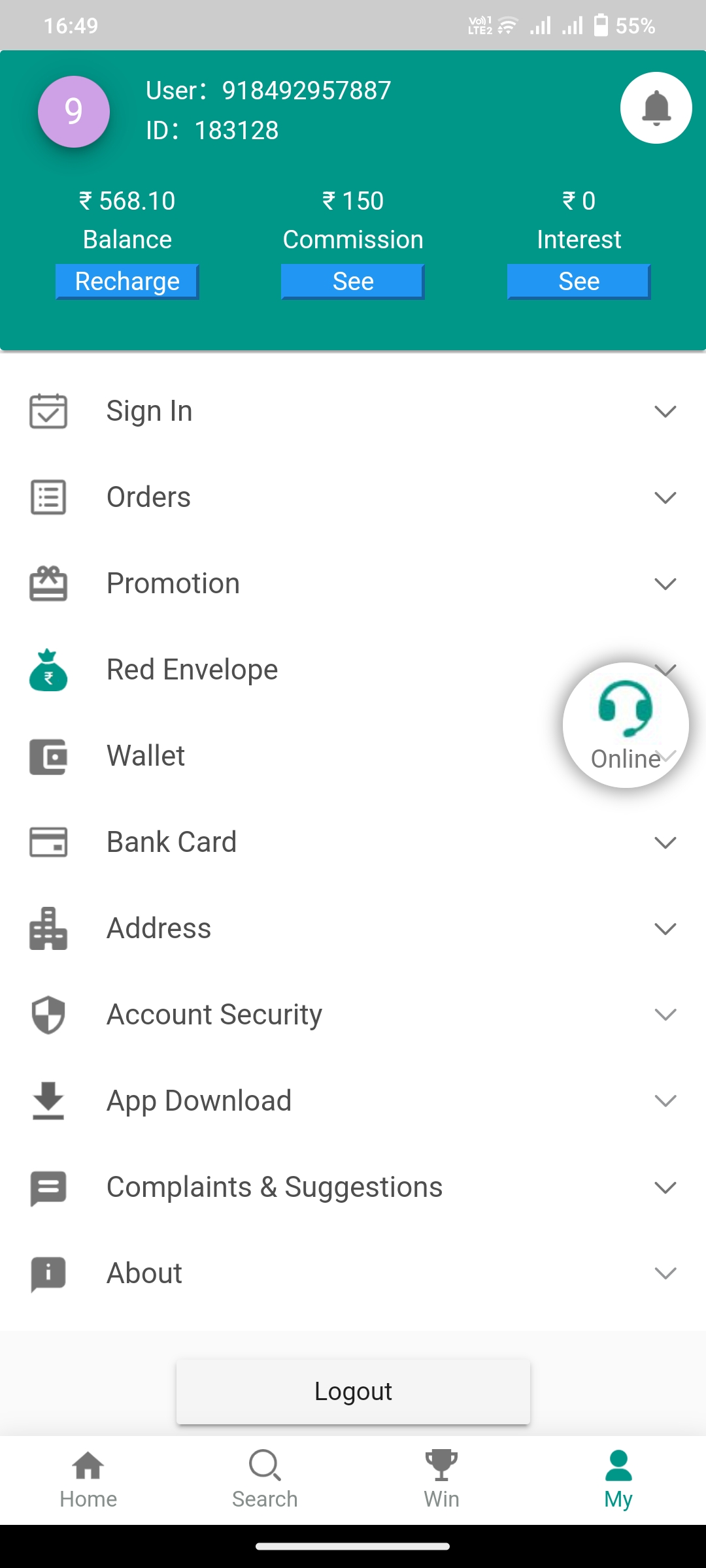Expand Complaints & Suggestions
The width and height of the screenshot is (706, 1568).
click(353, 1188)
